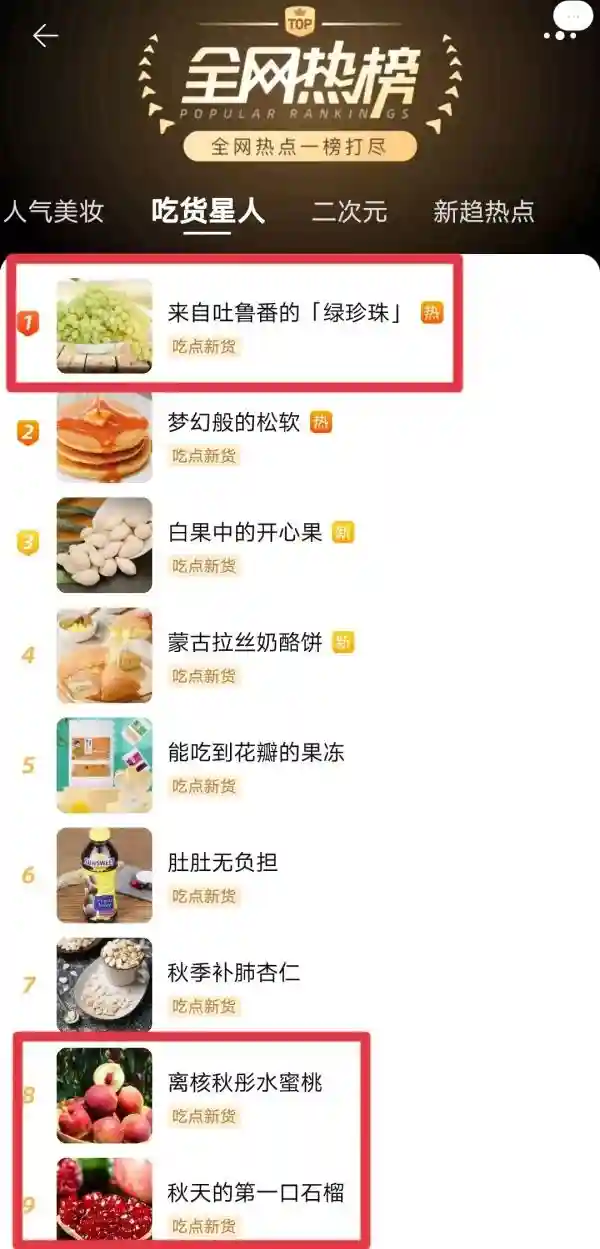Open 离核秋彤水蜜桃 entry
The image size is (600, 1249).
(x=245, y=1083)
